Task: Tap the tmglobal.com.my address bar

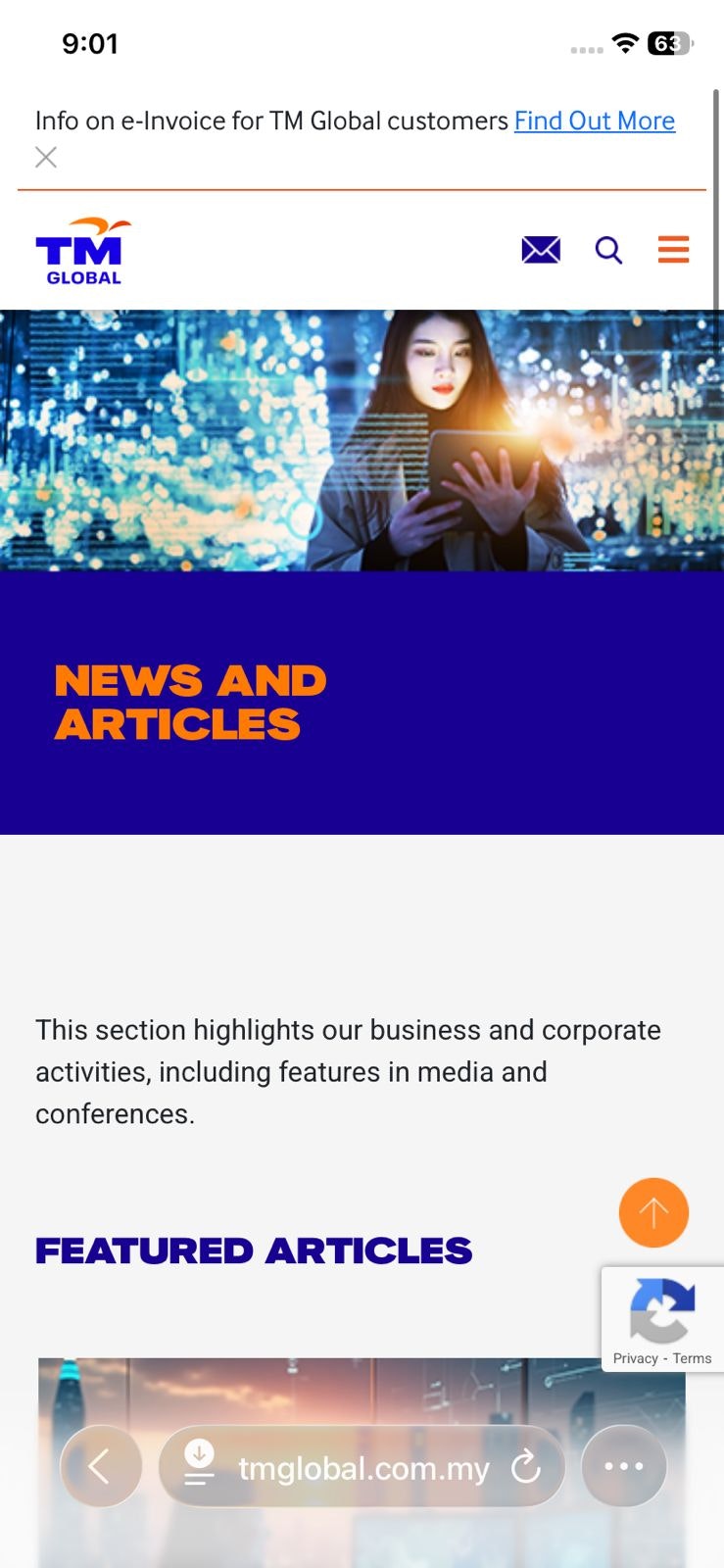Action: pyautogui.click(x=363, y=1468)
